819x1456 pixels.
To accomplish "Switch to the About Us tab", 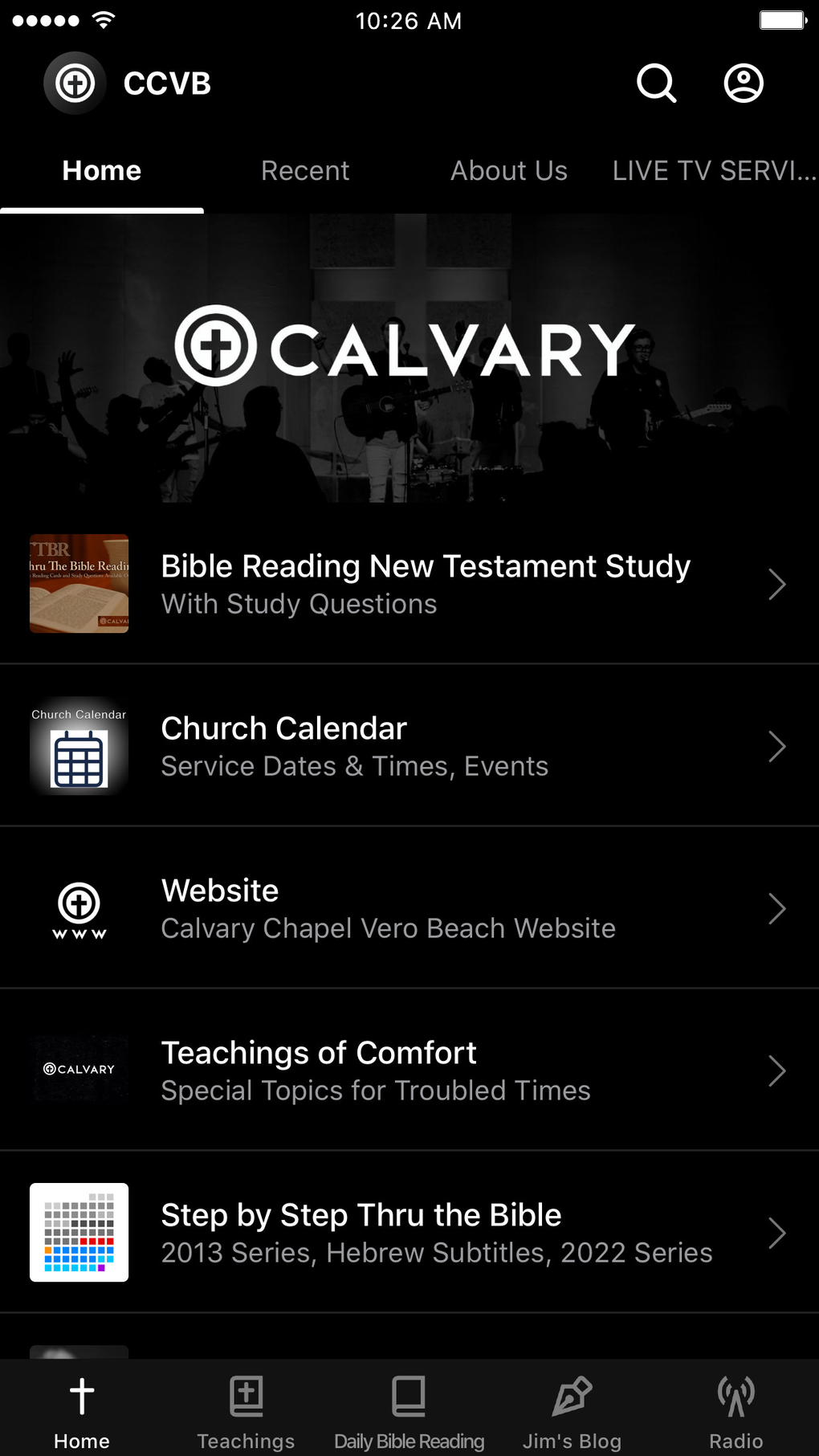I will point(508,171).
